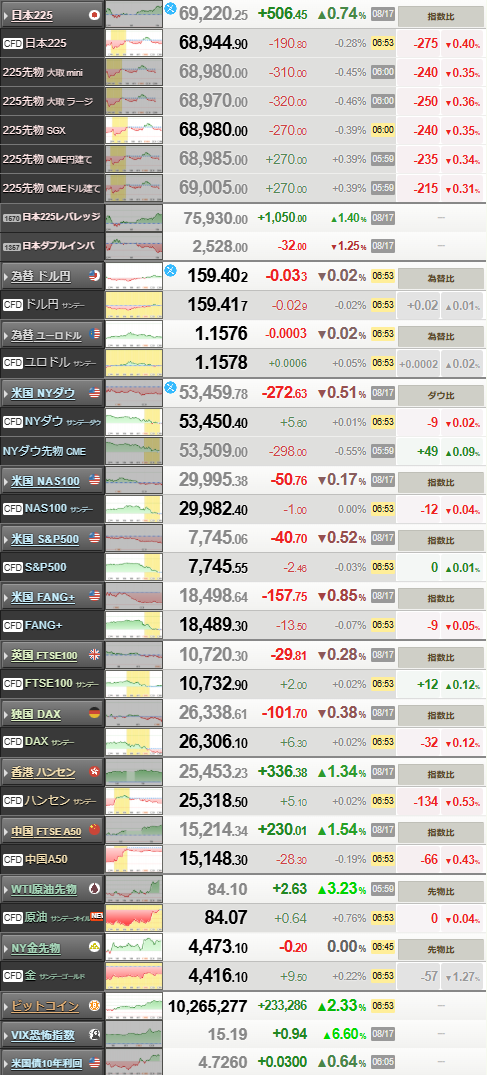
Task: Open the VIX恐怖指数 link
Action: click(43, 1035)
